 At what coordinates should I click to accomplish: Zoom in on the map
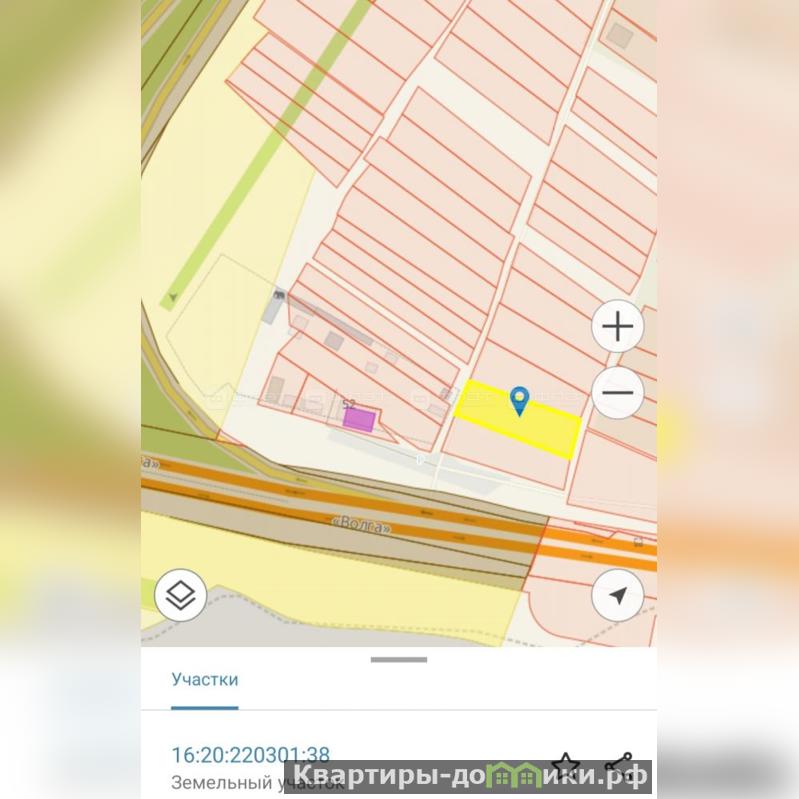(618, 327)
